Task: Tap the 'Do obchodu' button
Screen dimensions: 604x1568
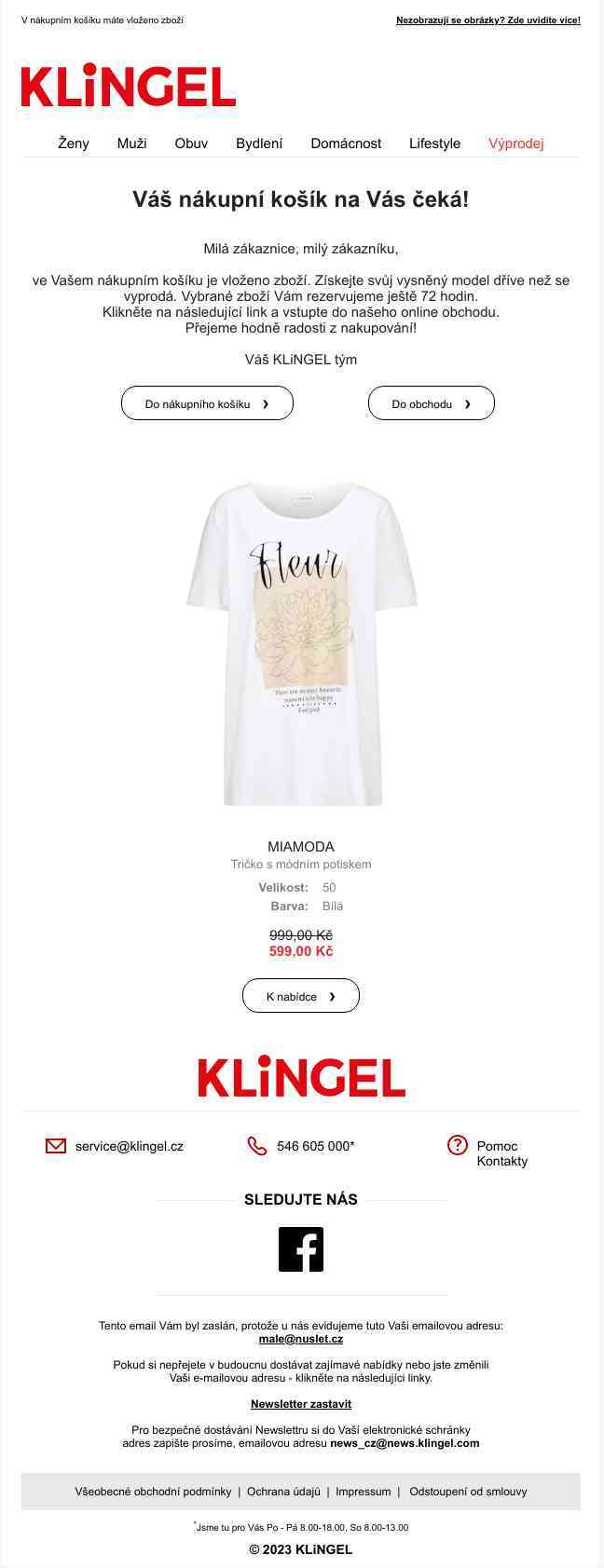Action: 431,403
